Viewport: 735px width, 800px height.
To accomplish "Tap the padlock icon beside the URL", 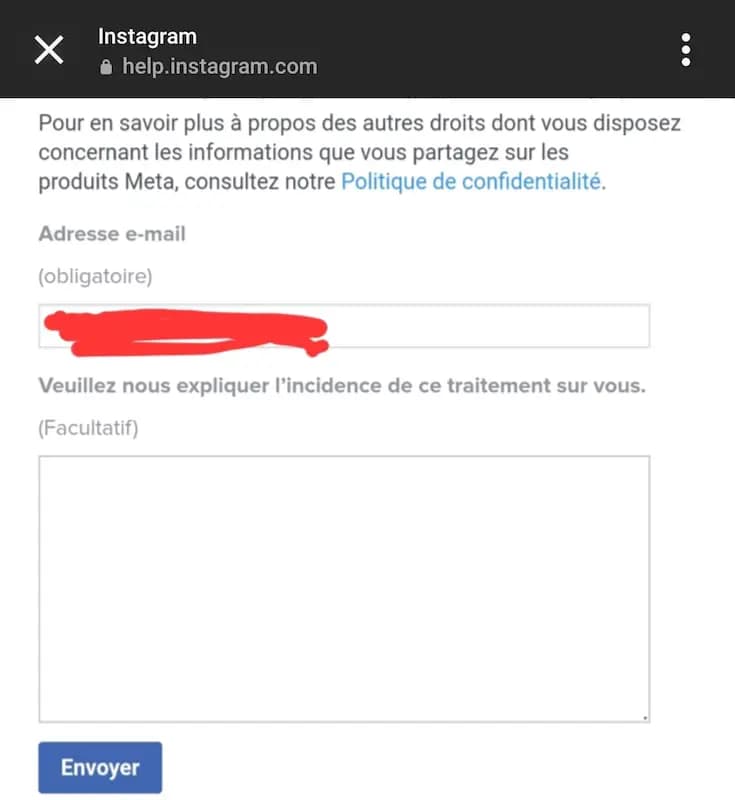I will (x=106, y=69).
